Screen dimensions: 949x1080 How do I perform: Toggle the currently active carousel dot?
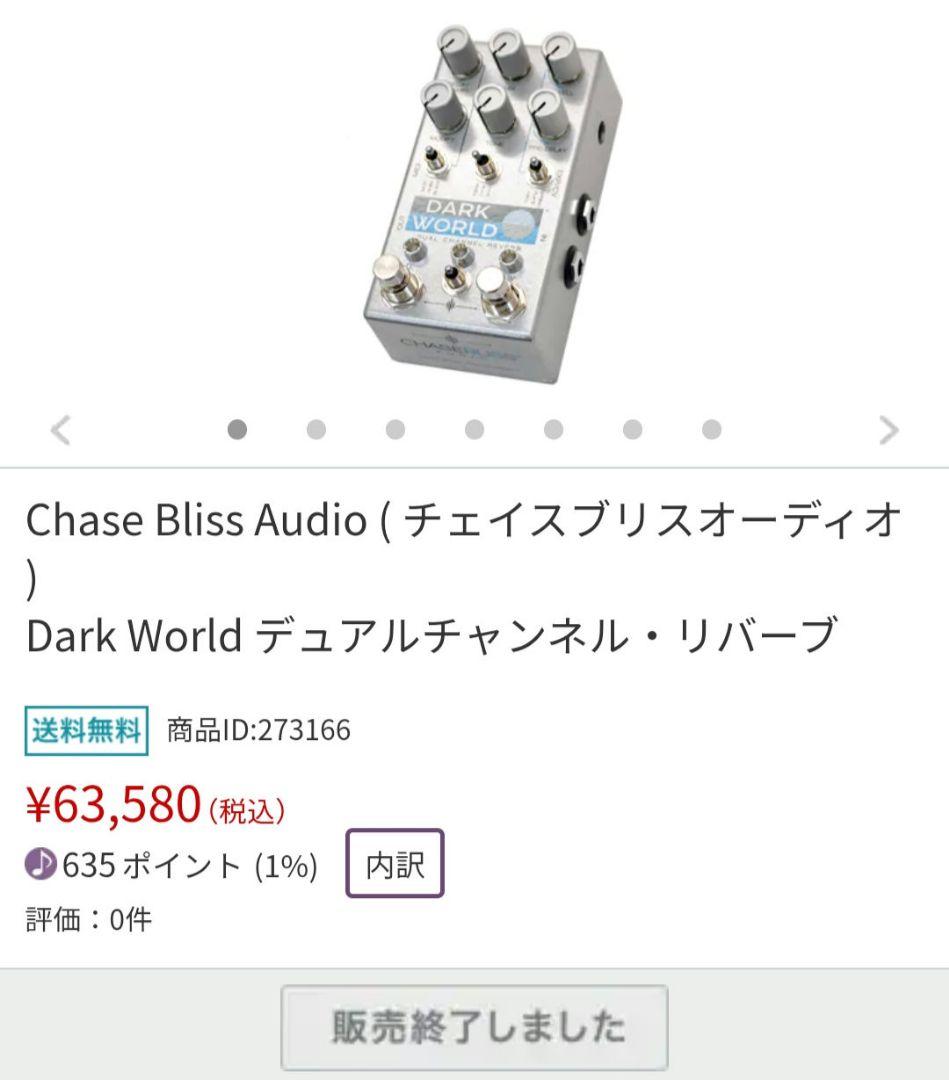236,428
